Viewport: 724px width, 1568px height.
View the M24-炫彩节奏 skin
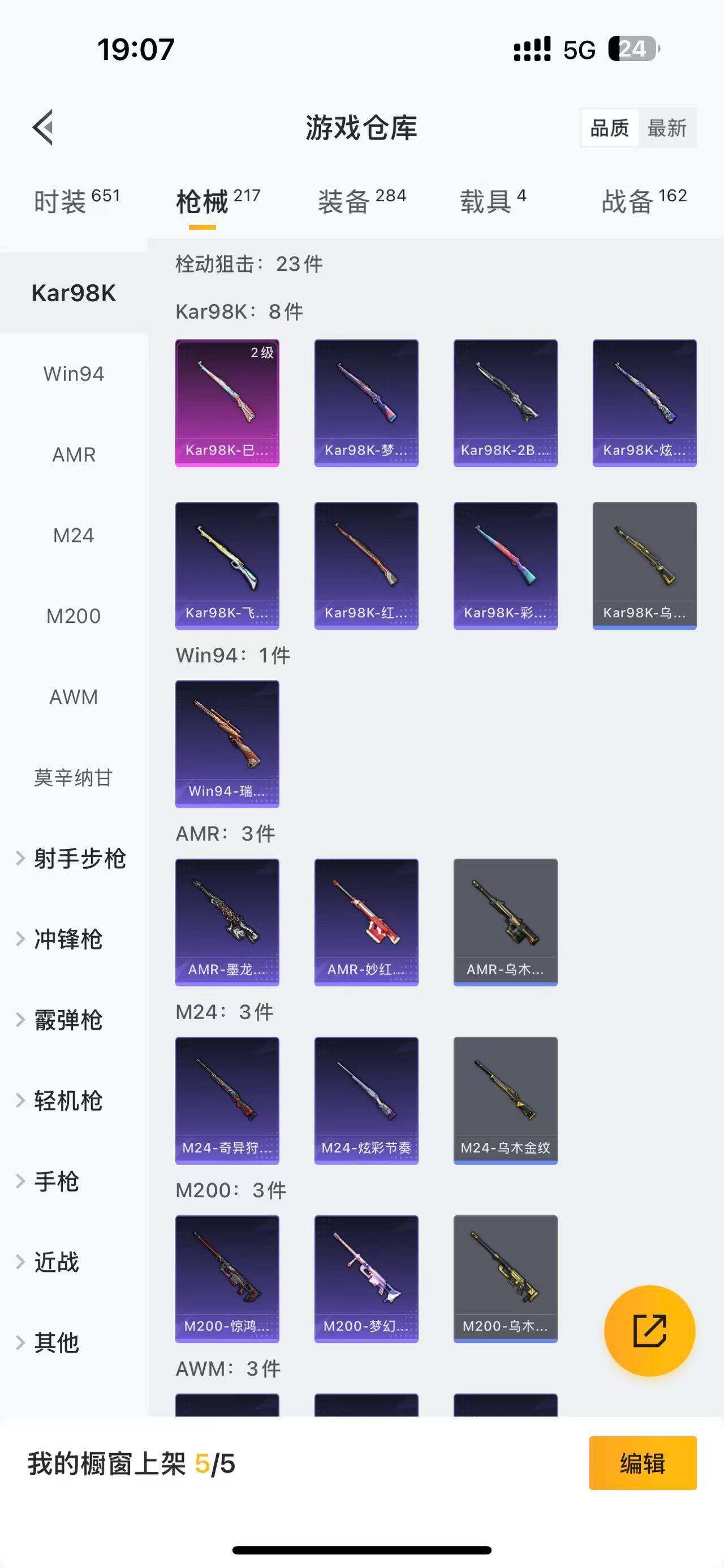click(366, 1101)
